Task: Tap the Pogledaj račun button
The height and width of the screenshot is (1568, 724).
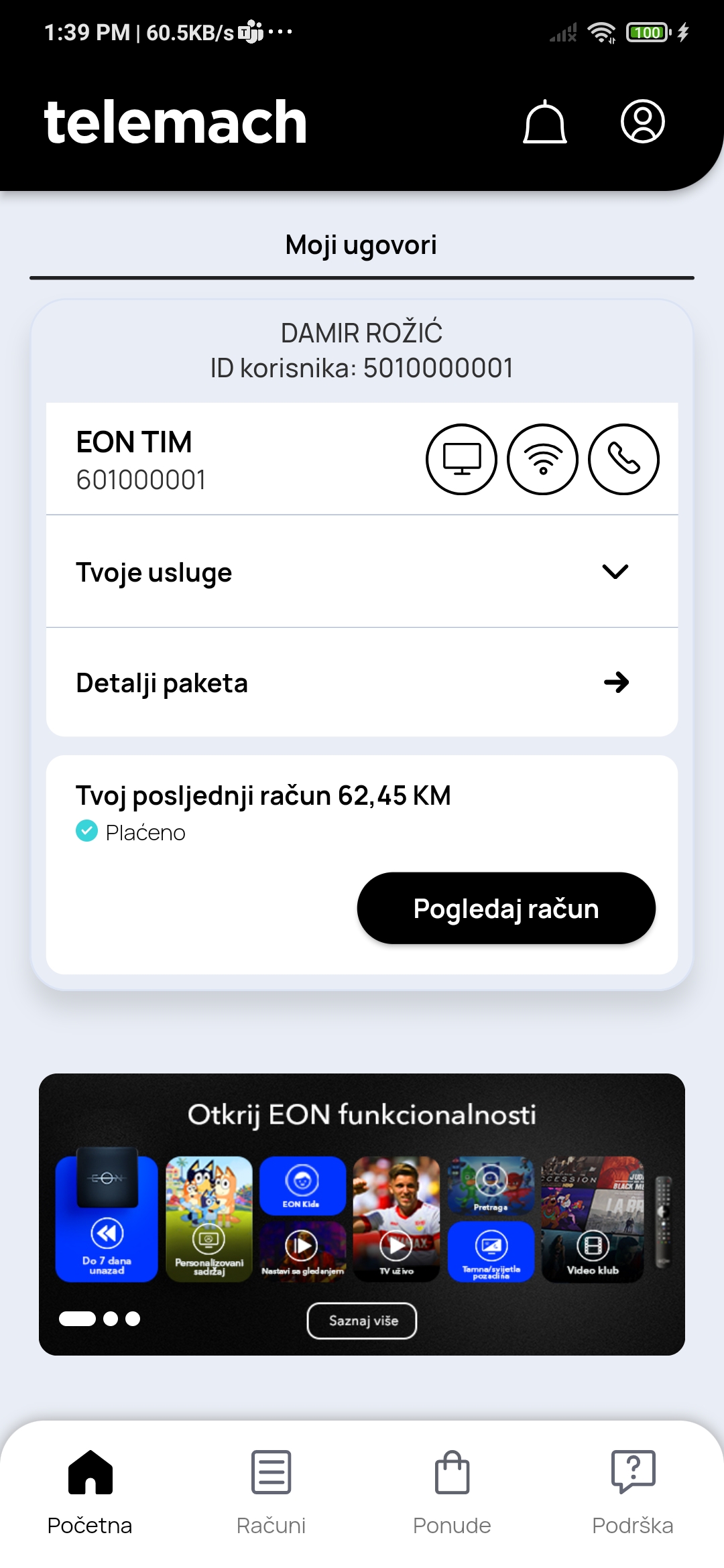Action: point(506,908)
